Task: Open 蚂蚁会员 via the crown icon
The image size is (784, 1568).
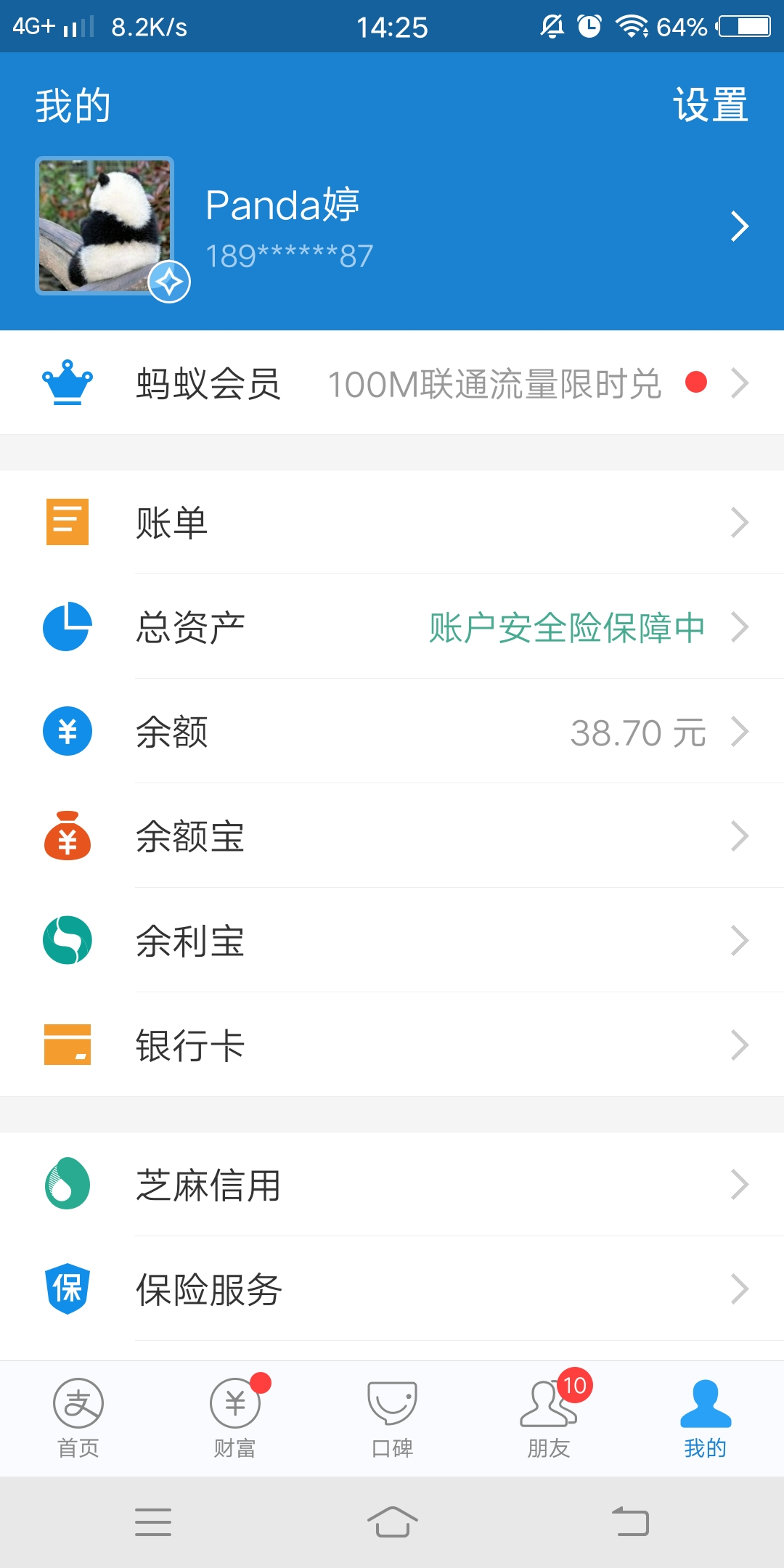Action: pyautogui.click(x=68, y=383)
